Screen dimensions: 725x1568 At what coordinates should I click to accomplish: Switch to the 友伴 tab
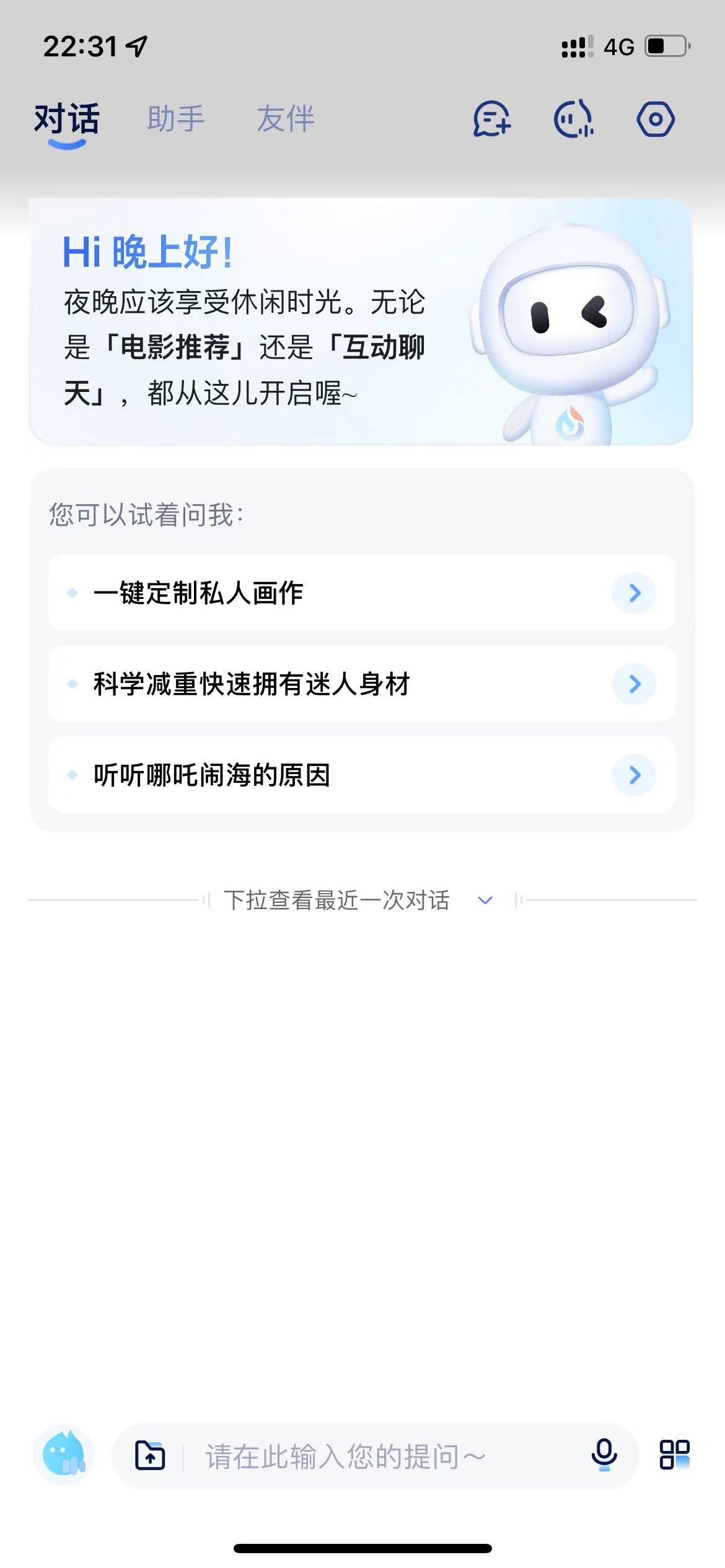(x=285, y=118)
